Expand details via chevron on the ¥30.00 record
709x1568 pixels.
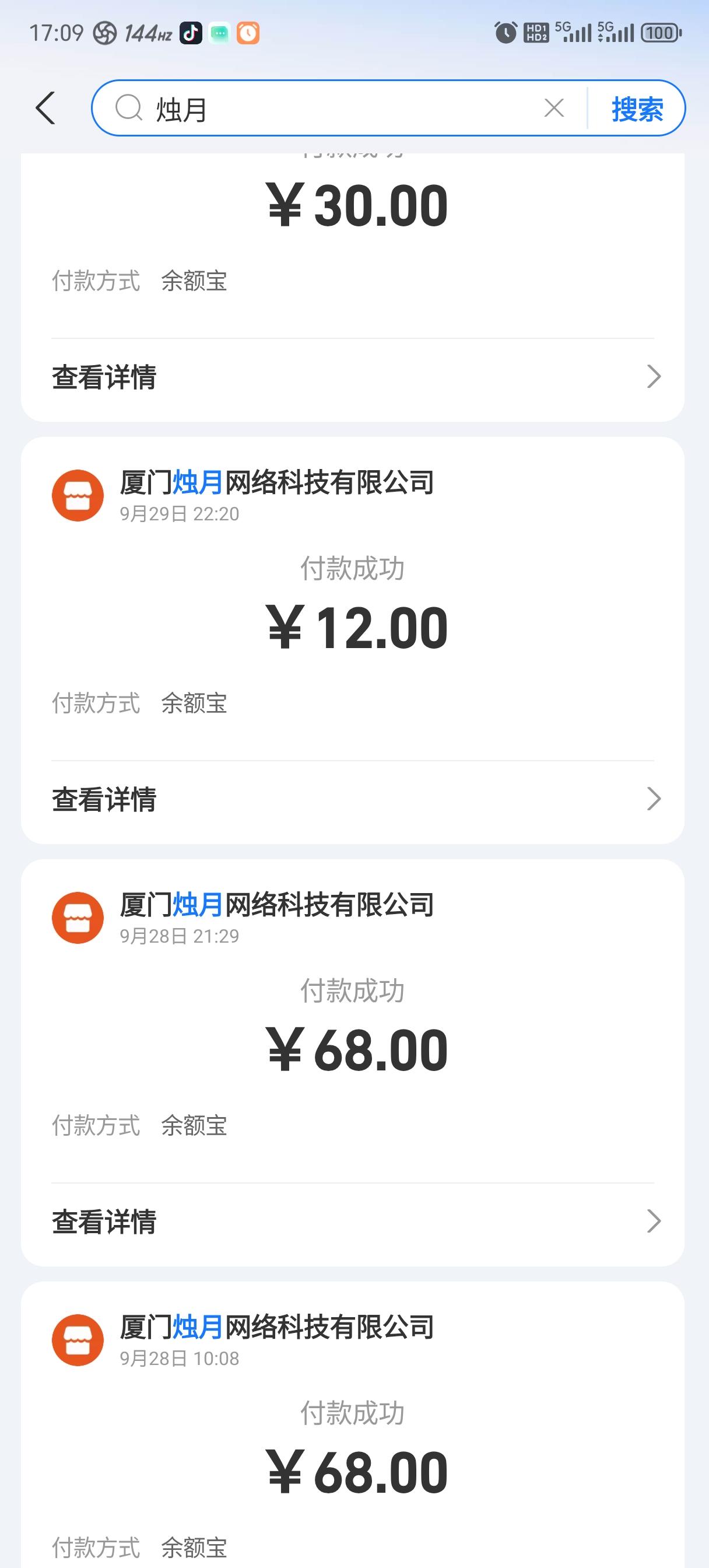pos(654,377)
